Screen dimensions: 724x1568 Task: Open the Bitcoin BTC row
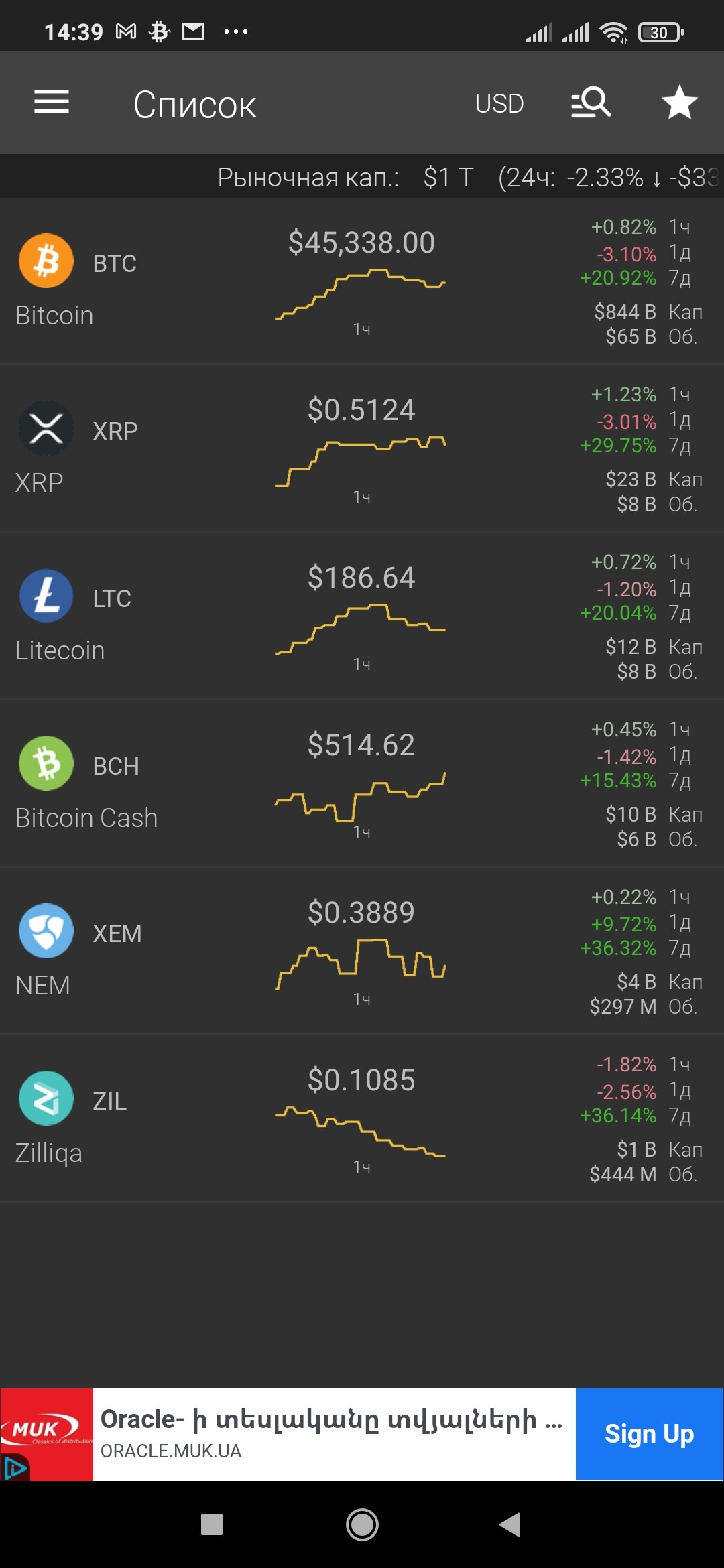(362, 281)
